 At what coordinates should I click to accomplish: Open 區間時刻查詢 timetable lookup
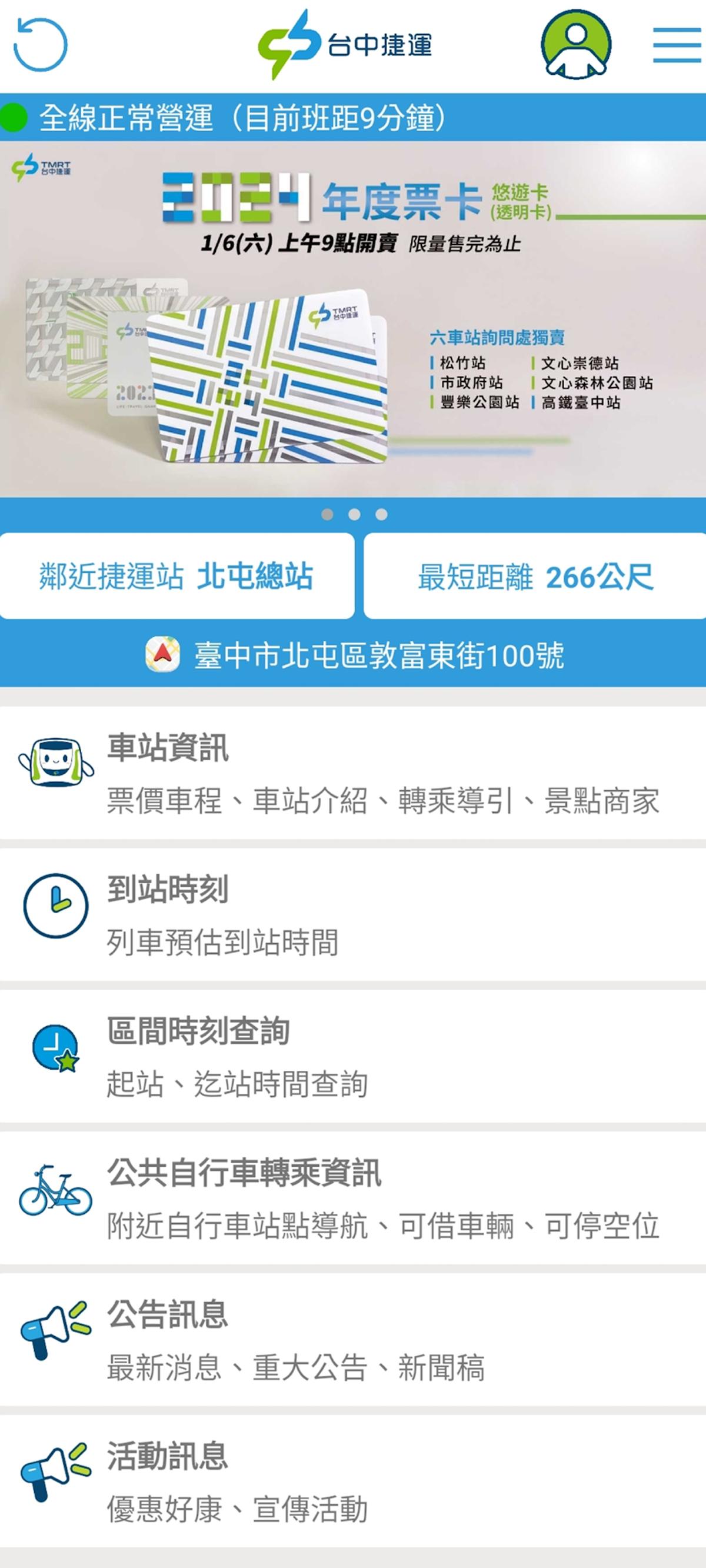(x=353, y=1056)
